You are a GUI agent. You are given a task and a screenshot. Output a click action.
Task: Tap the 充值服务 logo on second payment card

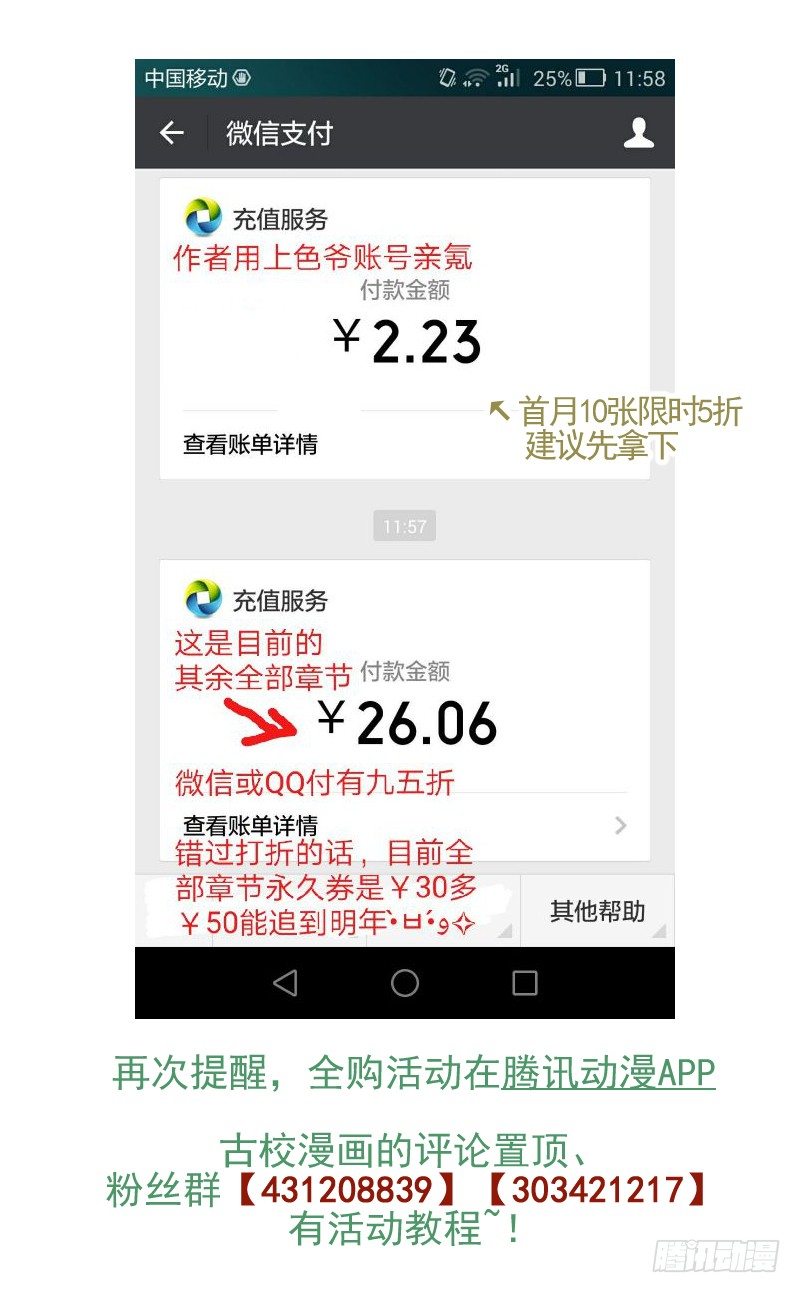pos(203,600)
